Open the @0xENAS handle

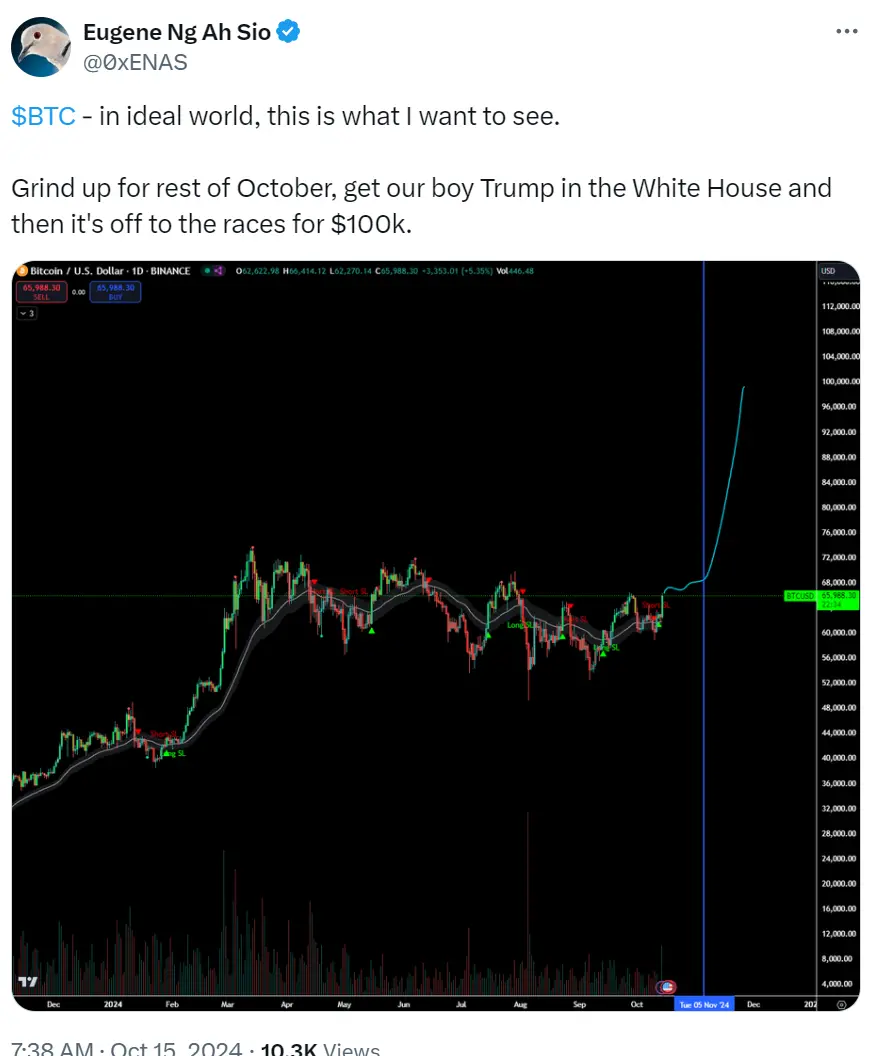coord(135,62)
